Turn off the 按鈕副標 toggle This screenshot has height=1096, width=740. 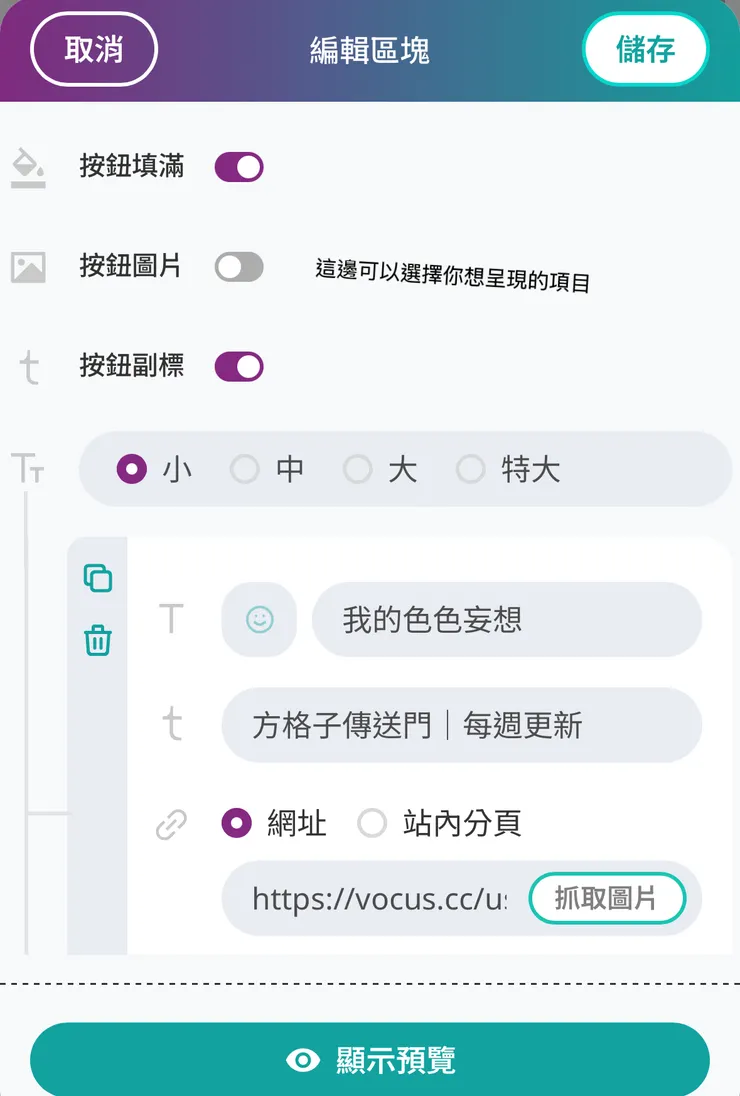[x=237, y=366]
